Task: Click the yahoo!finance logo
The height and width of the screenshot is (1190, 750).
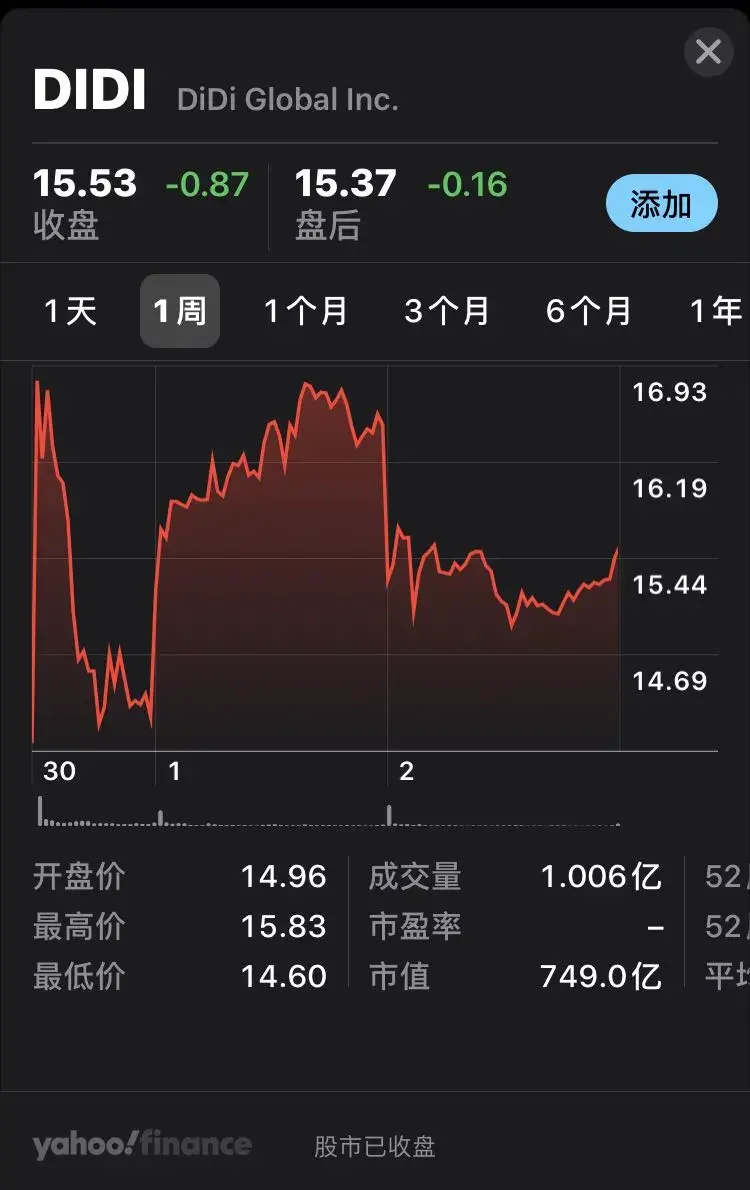Action: coord(140,1144)
